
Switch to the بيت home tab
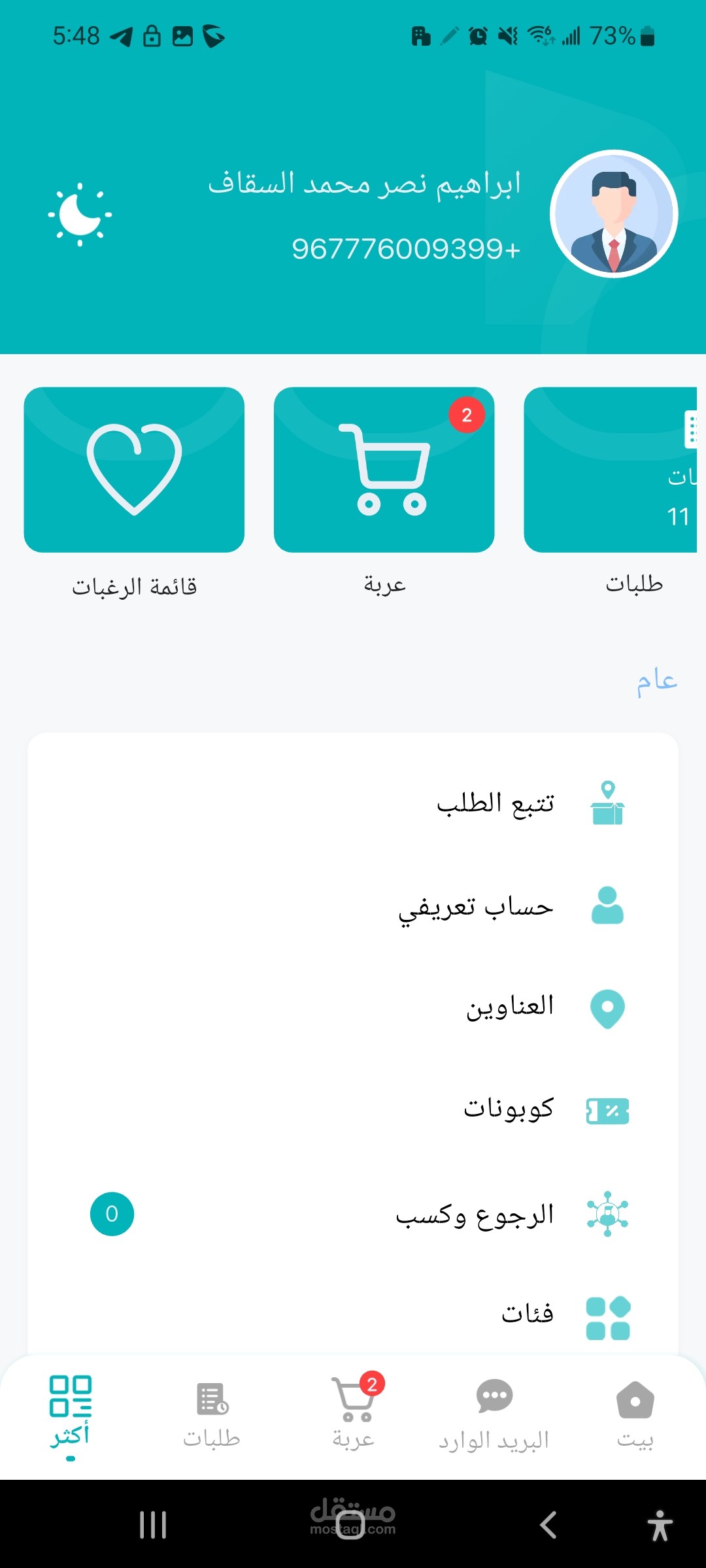635,1414
